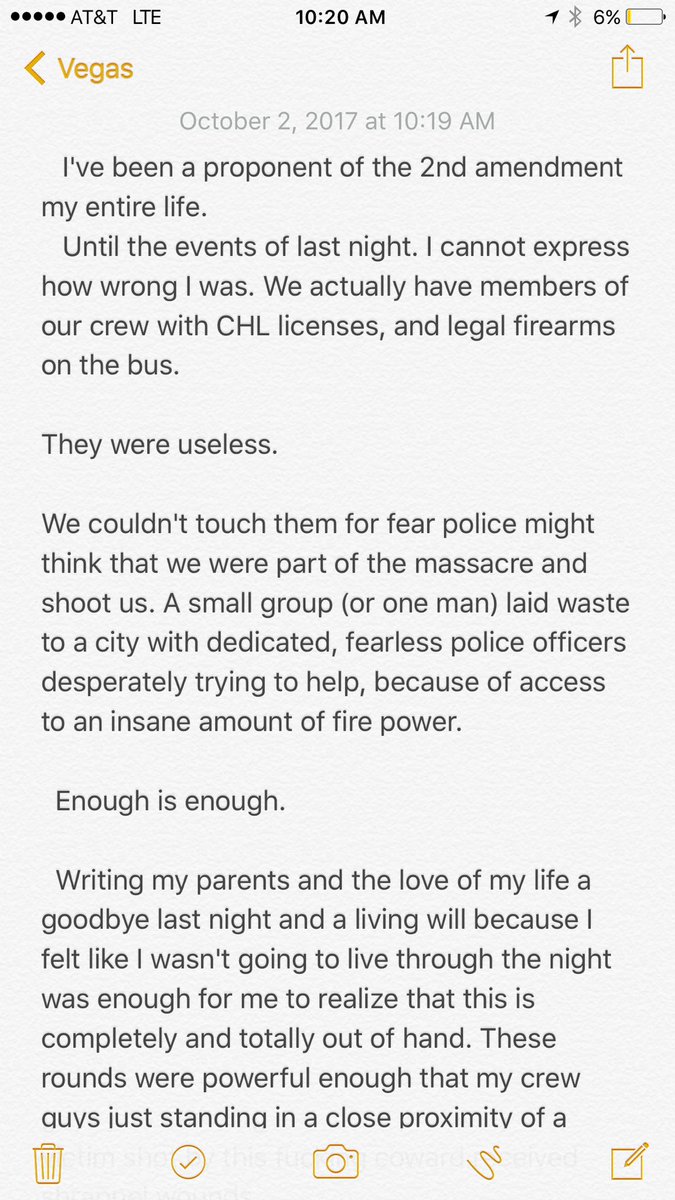Go back to the Vegas folder
This screenshot has height=1200, width=675.
(x=79, y=69)
